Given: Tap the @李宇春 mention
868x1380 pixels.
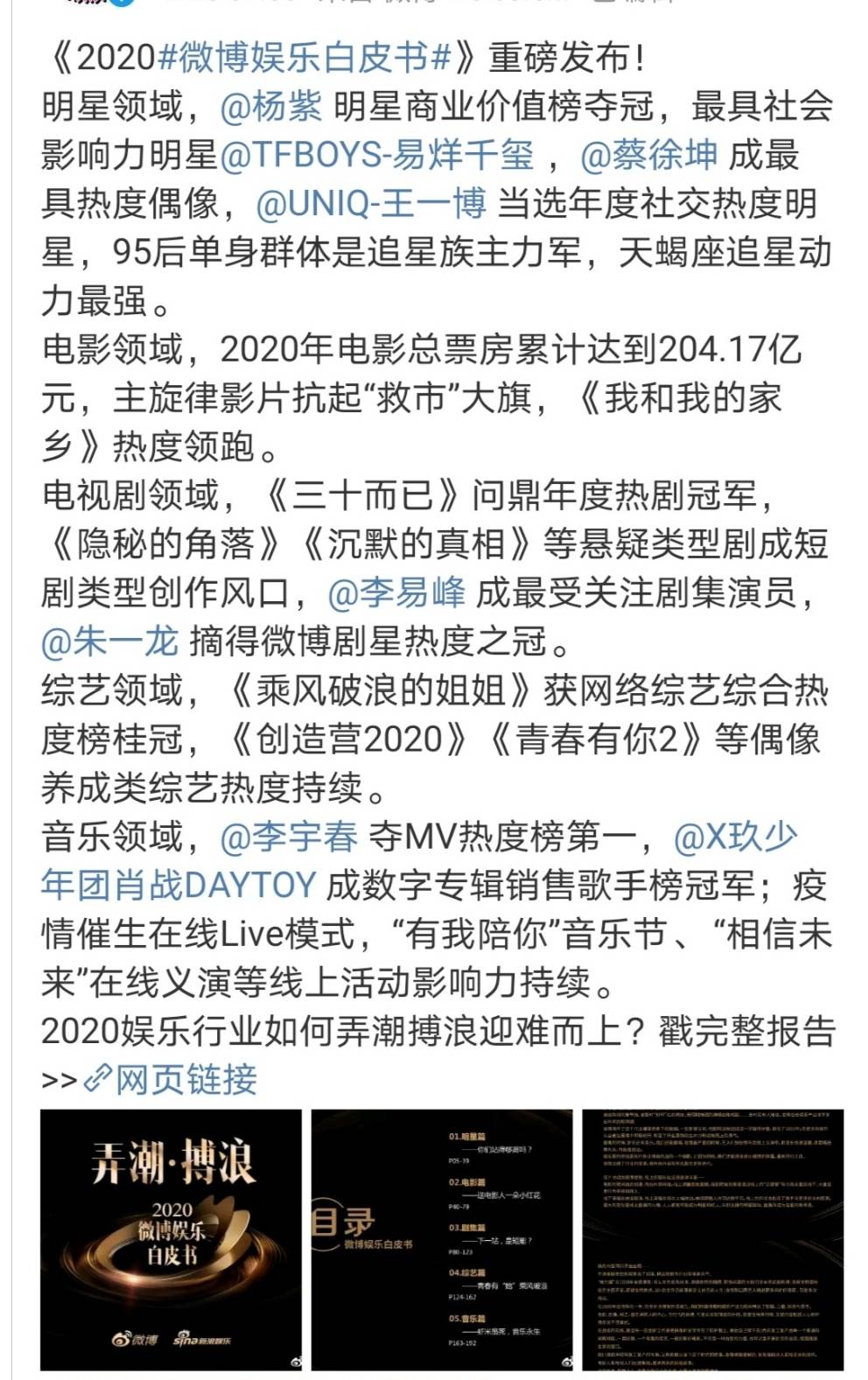Looking at the screenshot, I should [x=289, y=837].
